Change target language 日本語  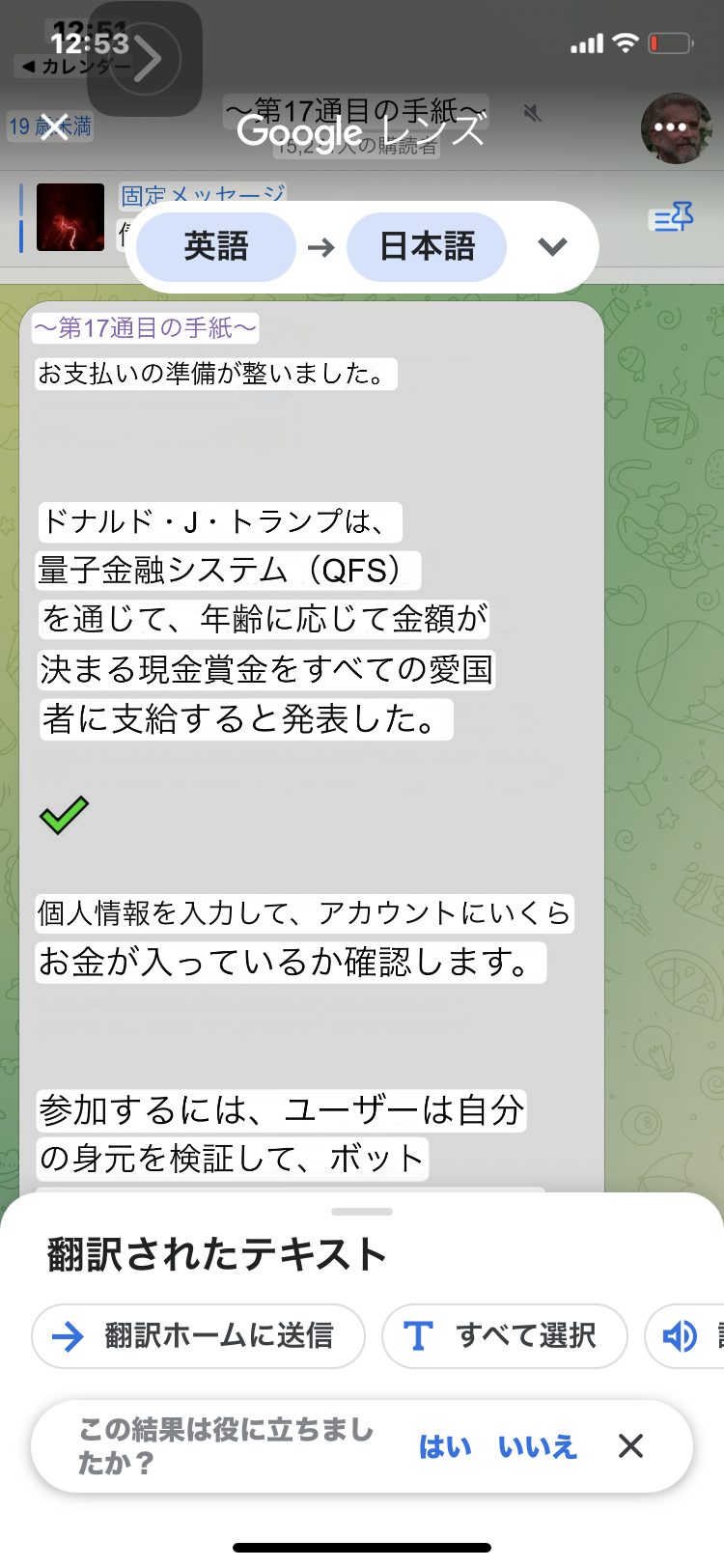(x=427, y=247)
